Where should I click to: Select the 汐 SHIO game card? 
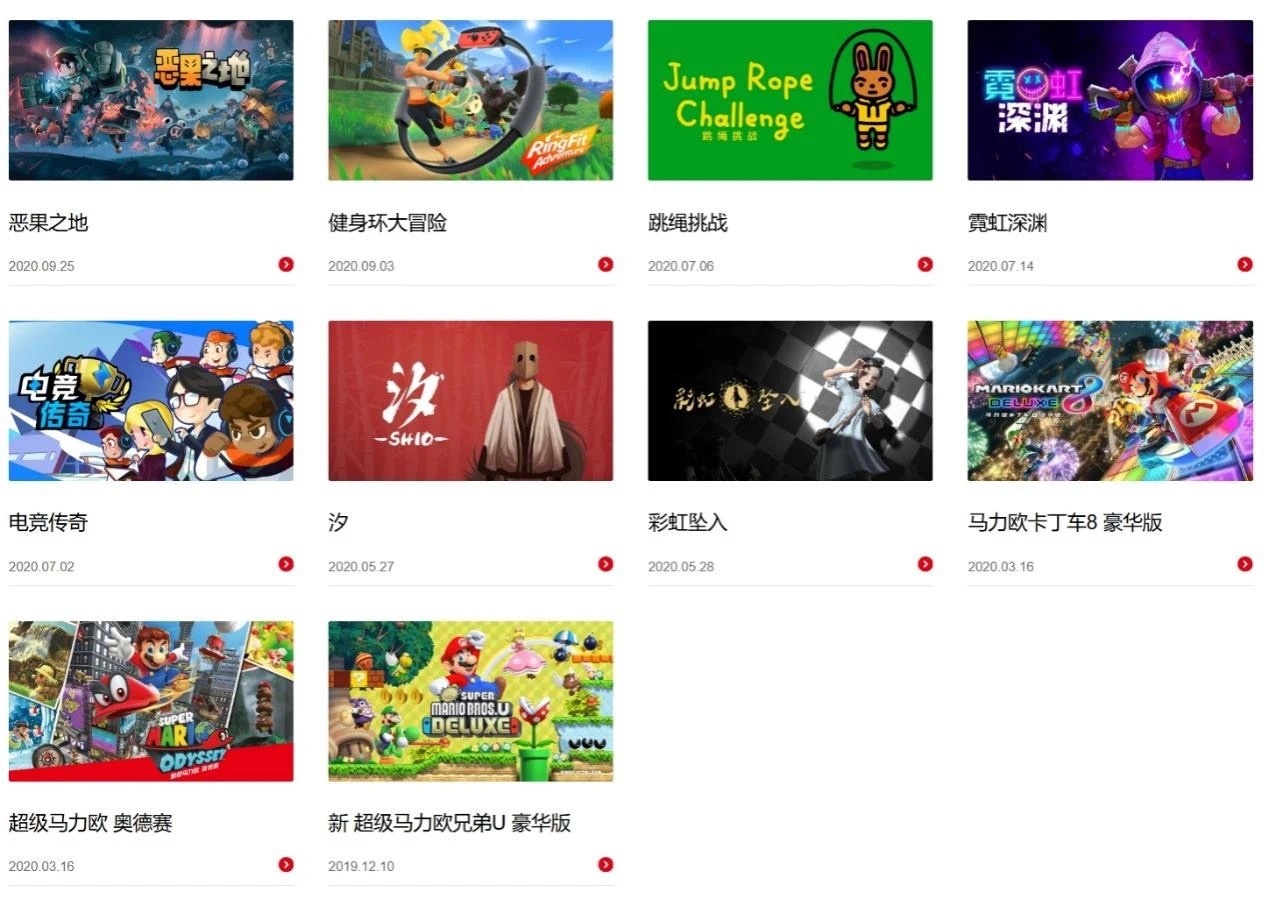[470, 400]
